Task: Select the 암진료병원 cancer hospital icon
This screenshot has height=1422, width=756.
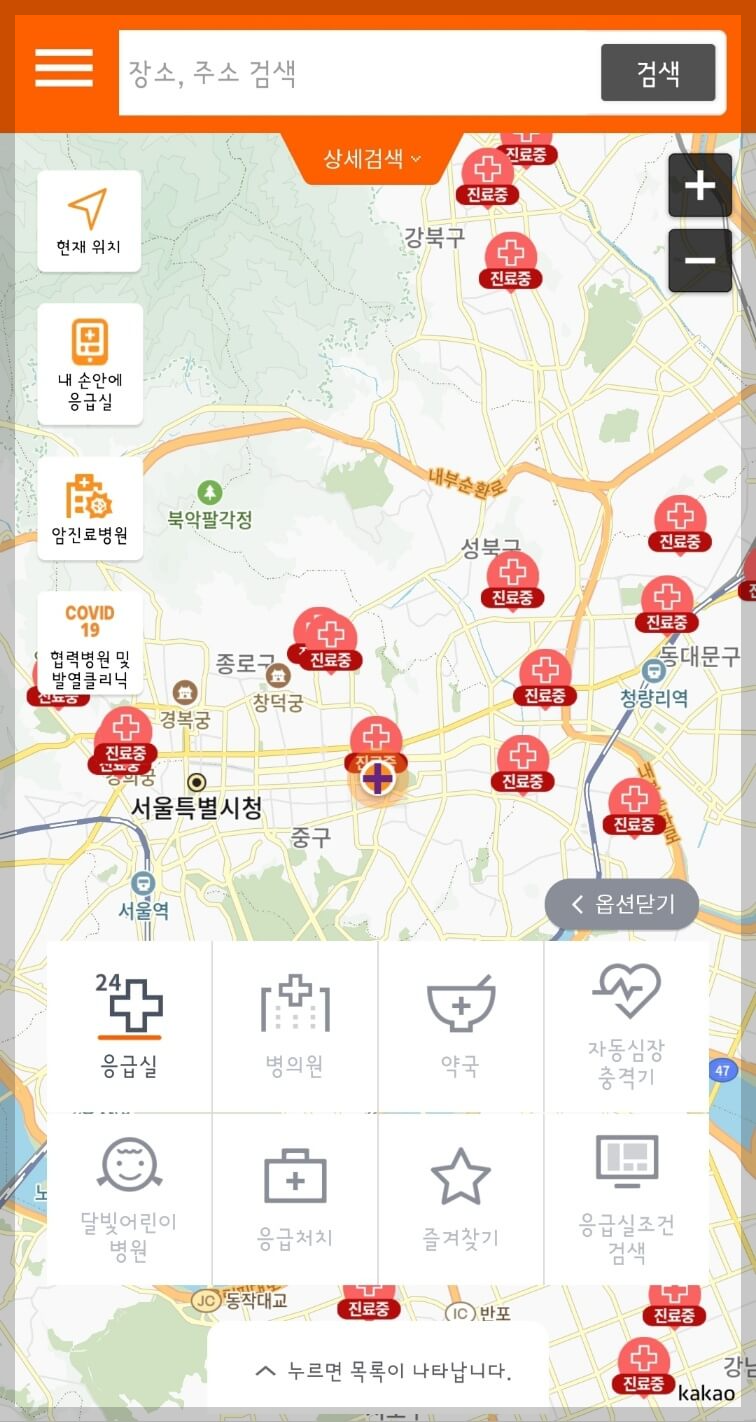Action: pos(88,508)
